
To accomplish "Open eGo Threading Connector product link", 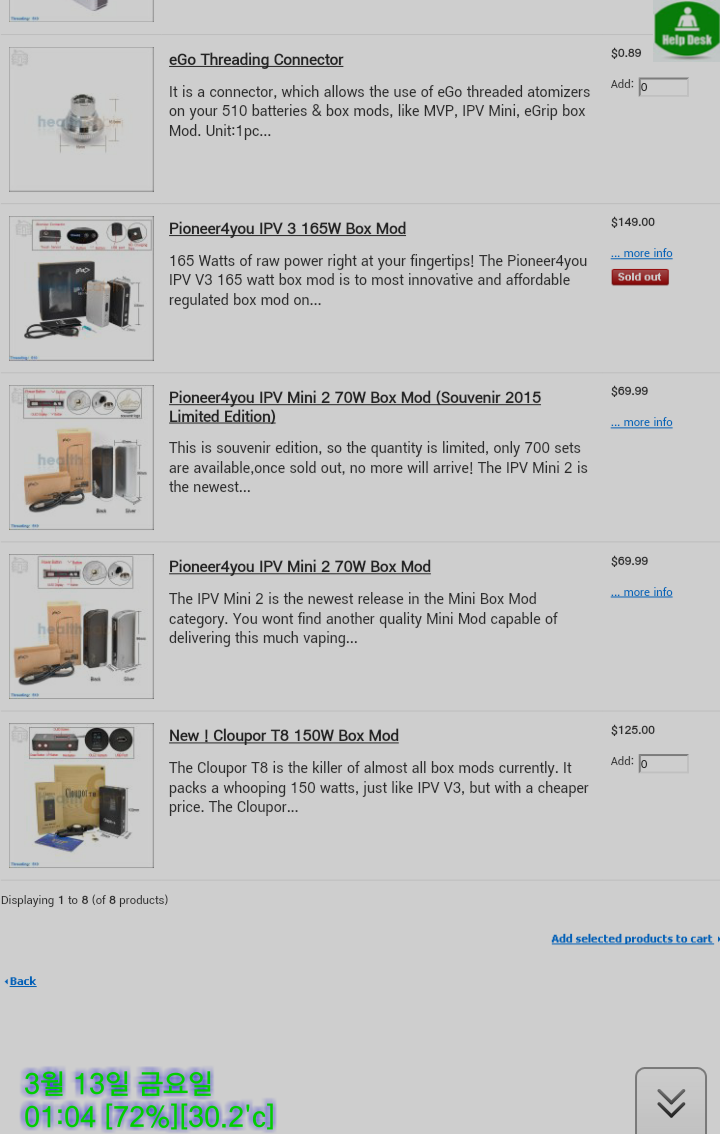I will tap(256, 60).
